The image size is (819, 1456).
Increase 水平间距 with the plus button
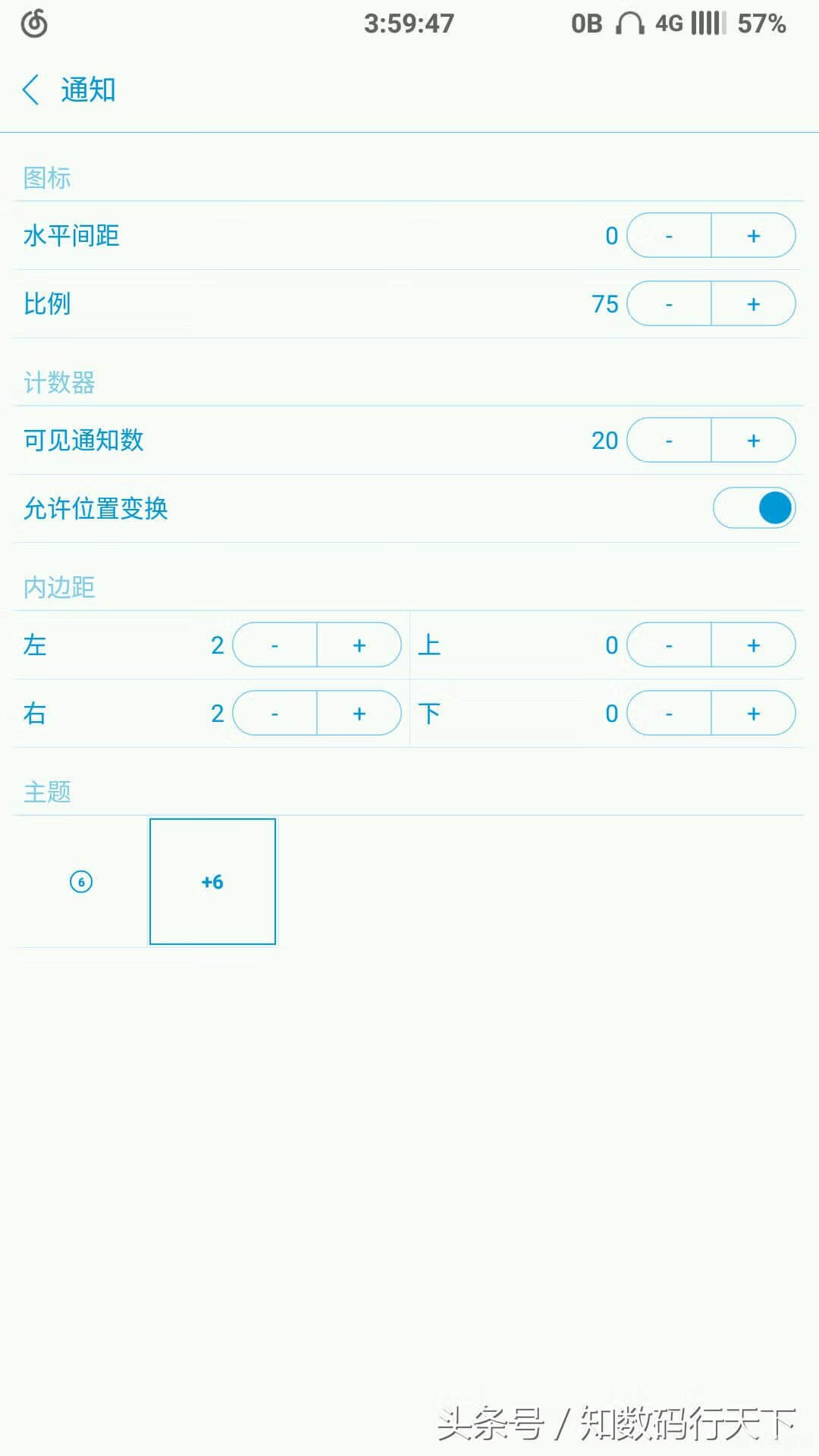point(753,235)
